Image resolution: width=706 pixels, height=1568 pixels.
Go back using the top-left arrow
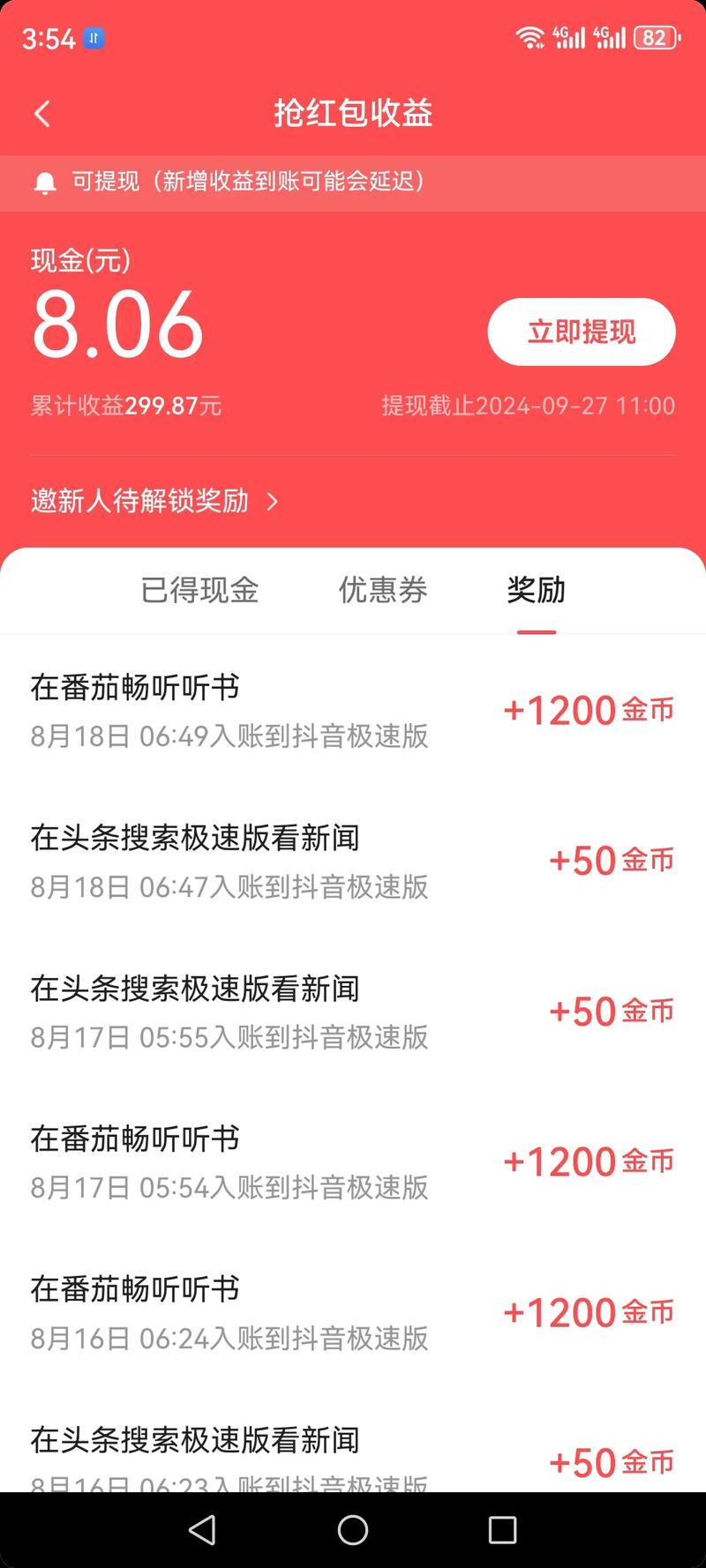point(41,114)
